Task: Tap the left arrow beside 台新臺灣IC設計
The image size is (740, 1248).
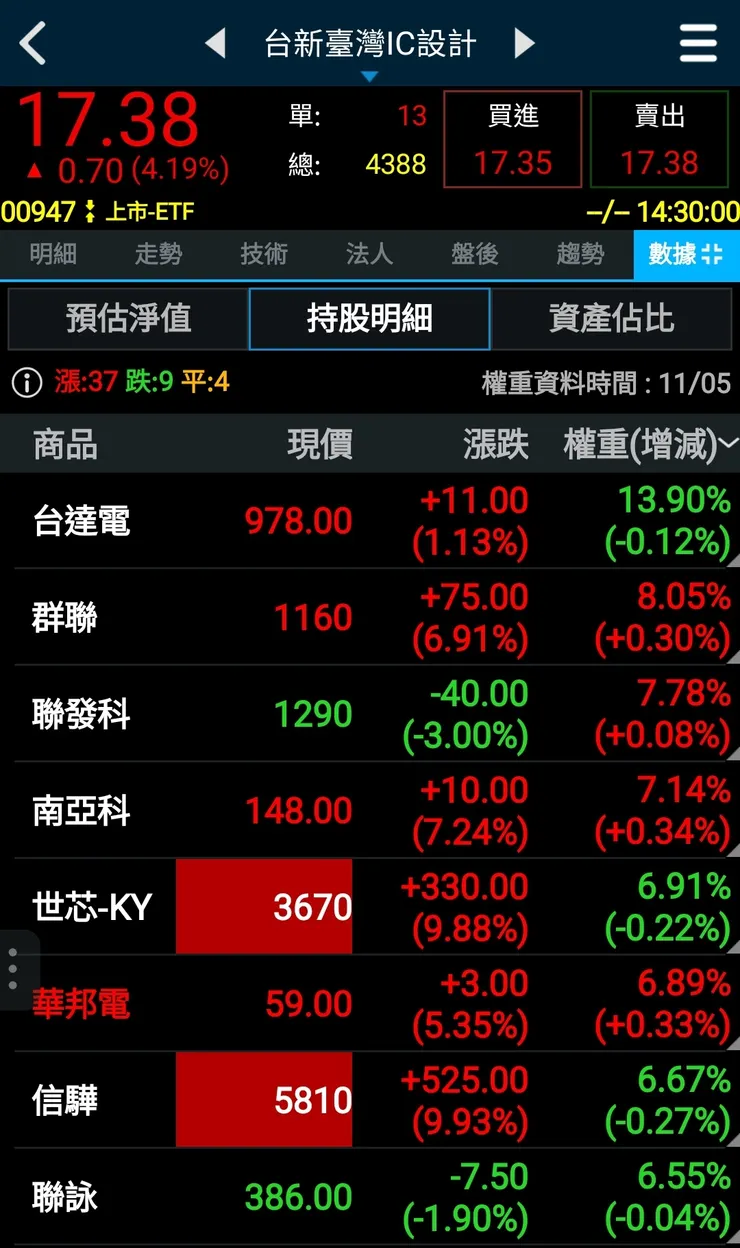Action: [214, 42]
